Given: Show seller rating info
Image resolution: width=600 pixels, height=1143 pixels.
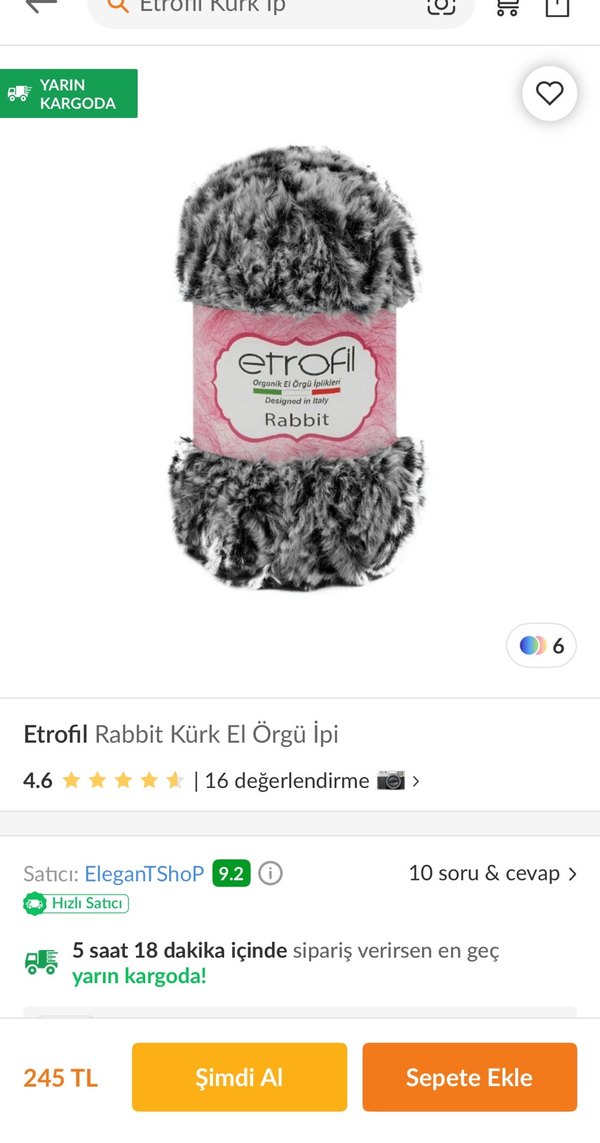Looking at the screenshot, I should 270,874.
